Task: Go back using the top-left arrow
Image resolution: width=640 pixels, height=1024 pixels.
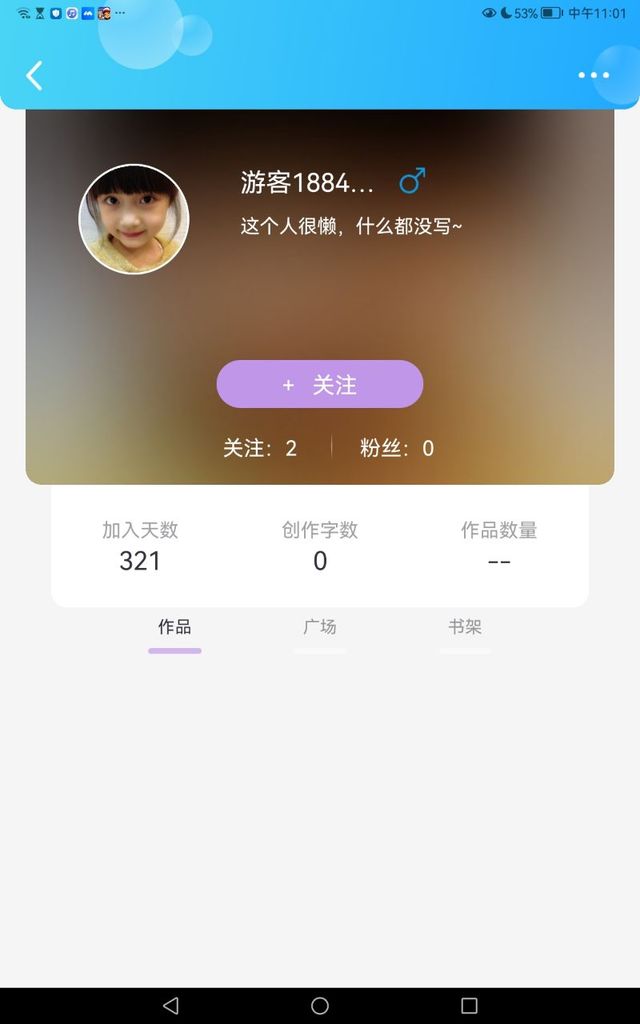Action: click(34, 76)
